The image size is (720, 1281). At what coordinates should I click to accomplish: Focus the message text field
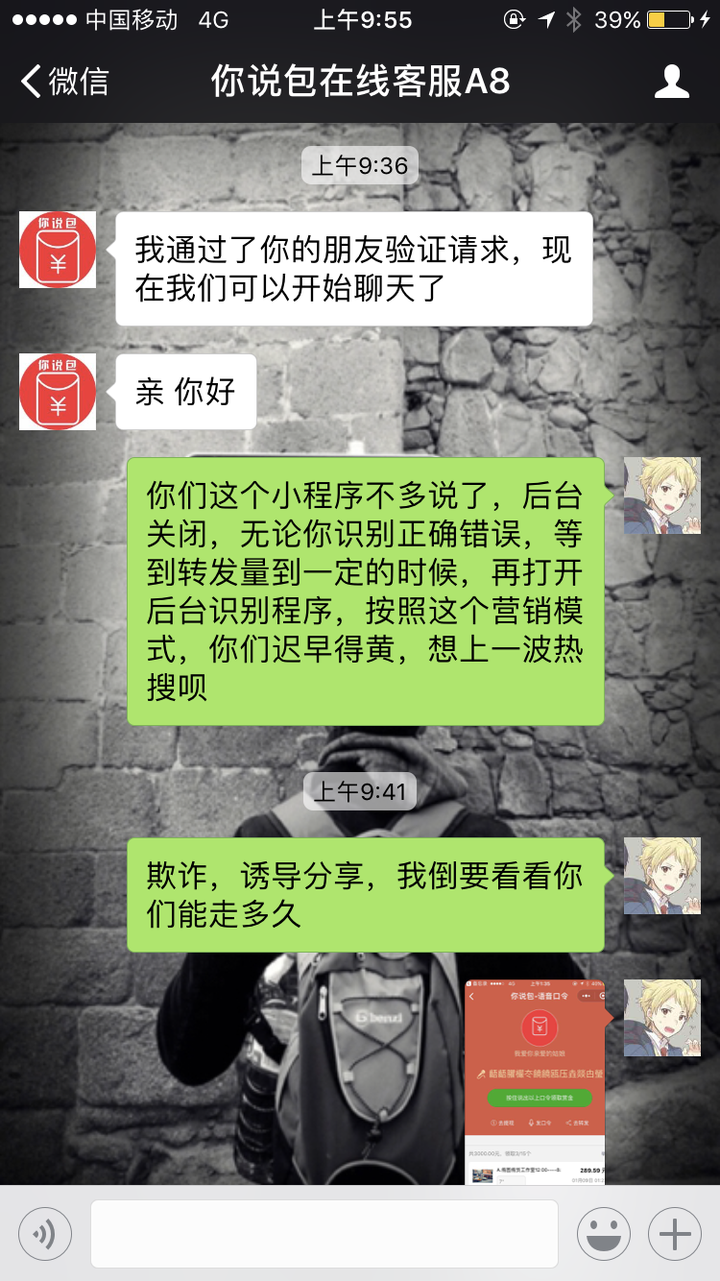[x=324, y=1234]
